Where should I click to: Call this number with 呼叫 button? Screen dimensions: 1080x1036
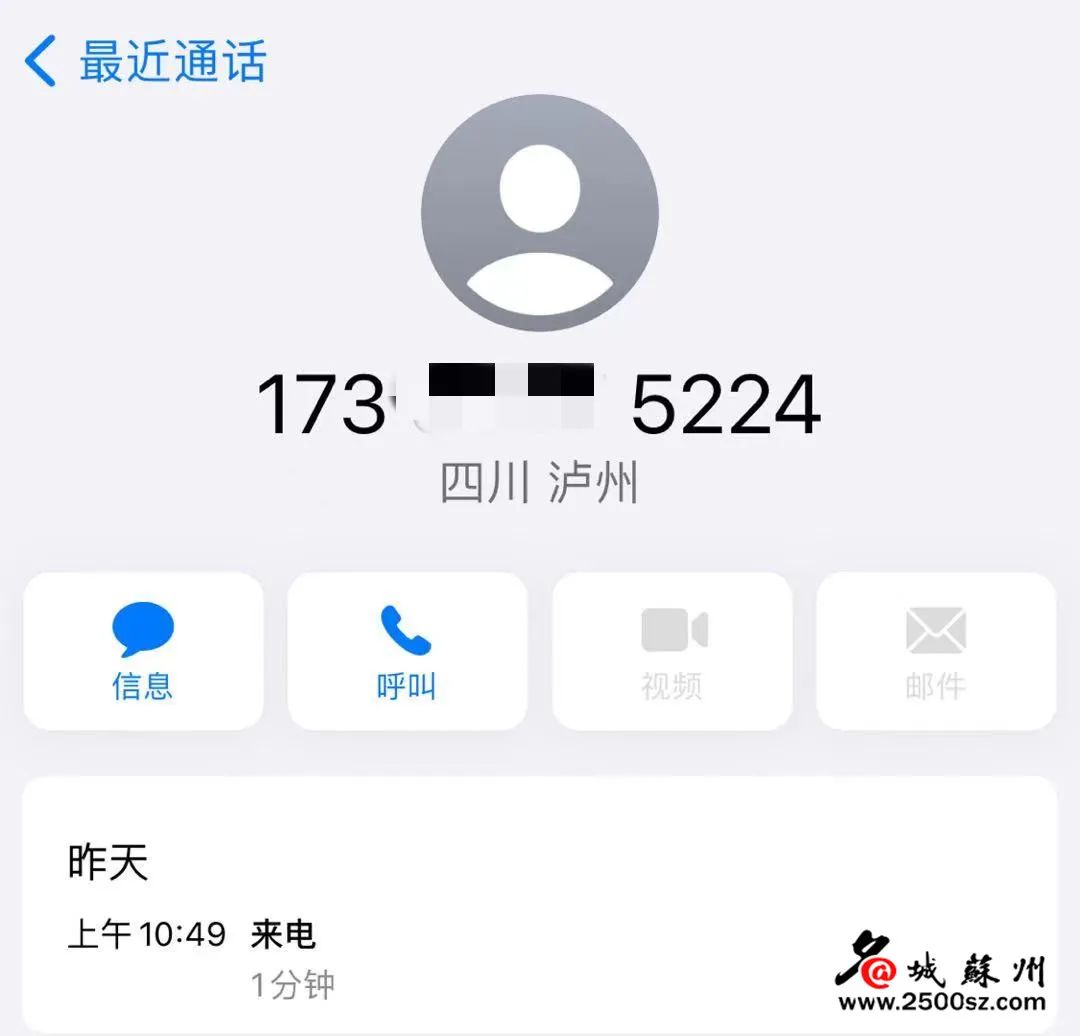tap(407, 651)
